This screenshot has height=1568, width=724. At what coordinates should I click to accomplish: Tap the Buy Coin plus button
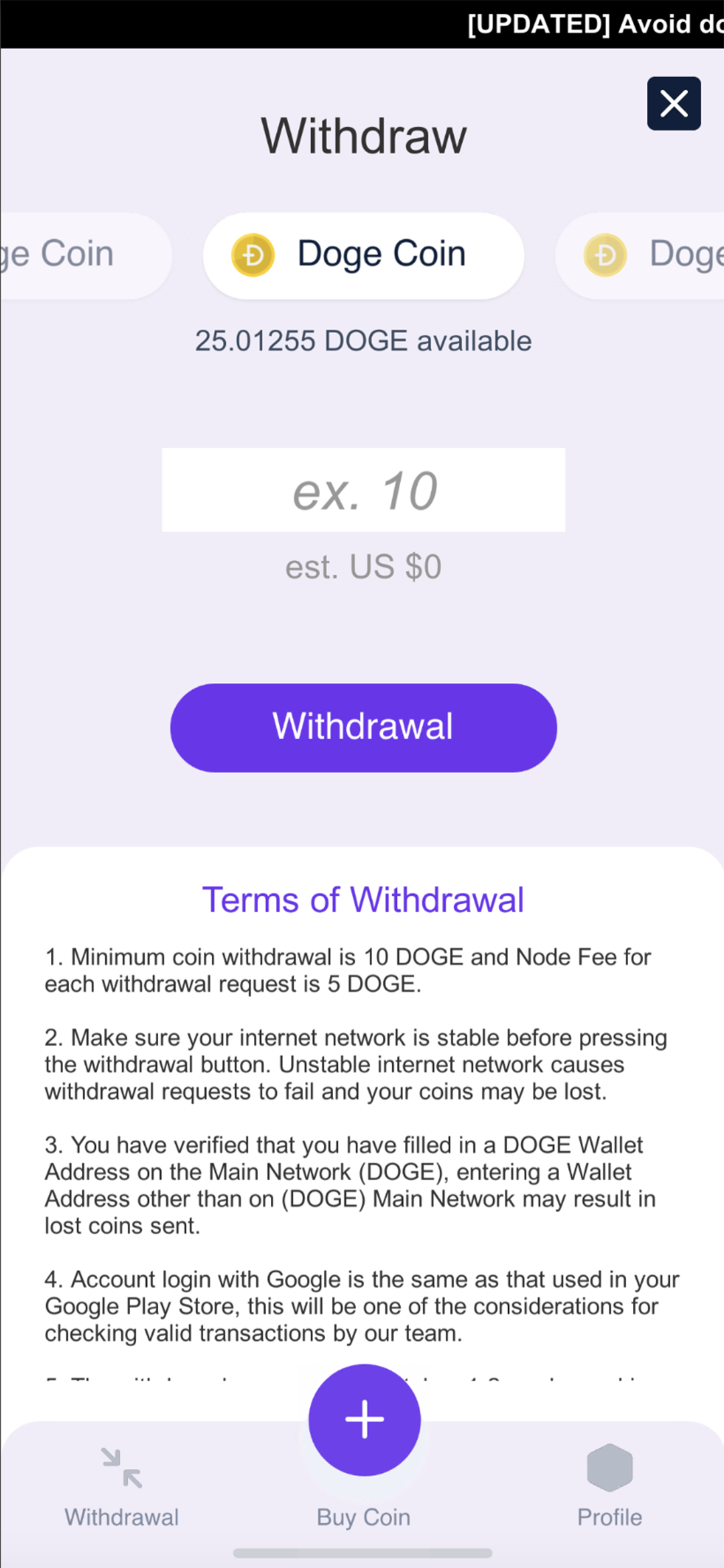pyautogui.click(x=364, y=1419)
